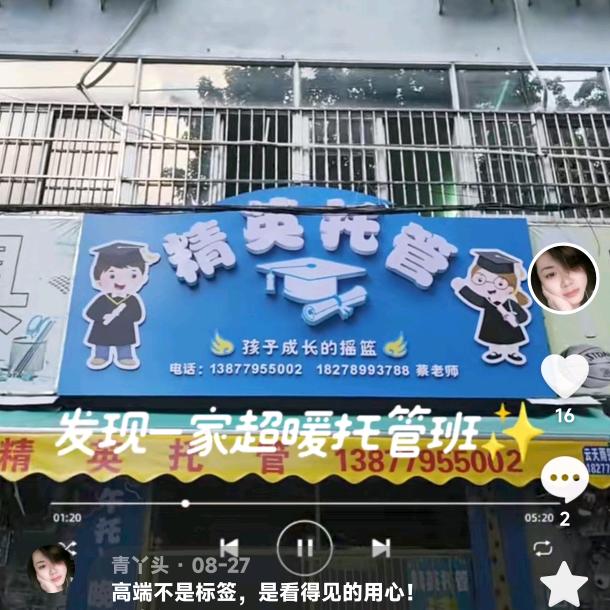Toggle shuffle playback

(x=67, y=547)
